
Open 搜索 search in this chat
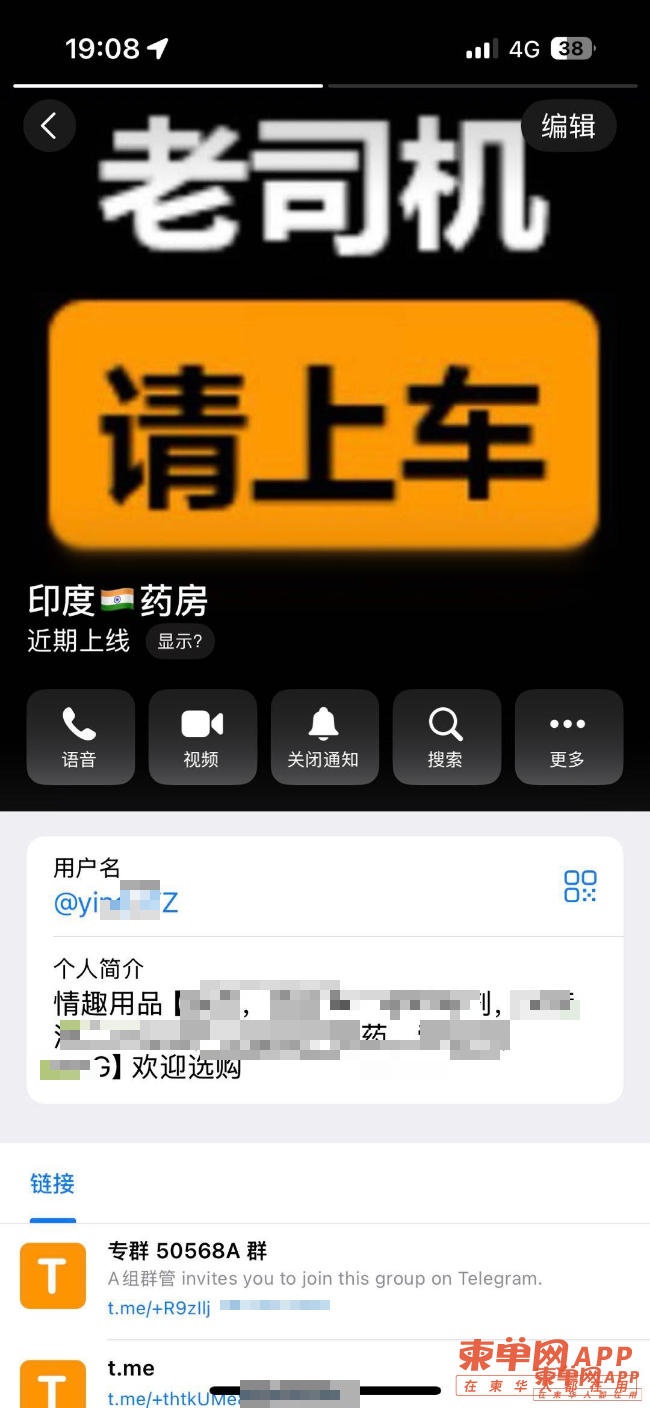tap(446, 737)
